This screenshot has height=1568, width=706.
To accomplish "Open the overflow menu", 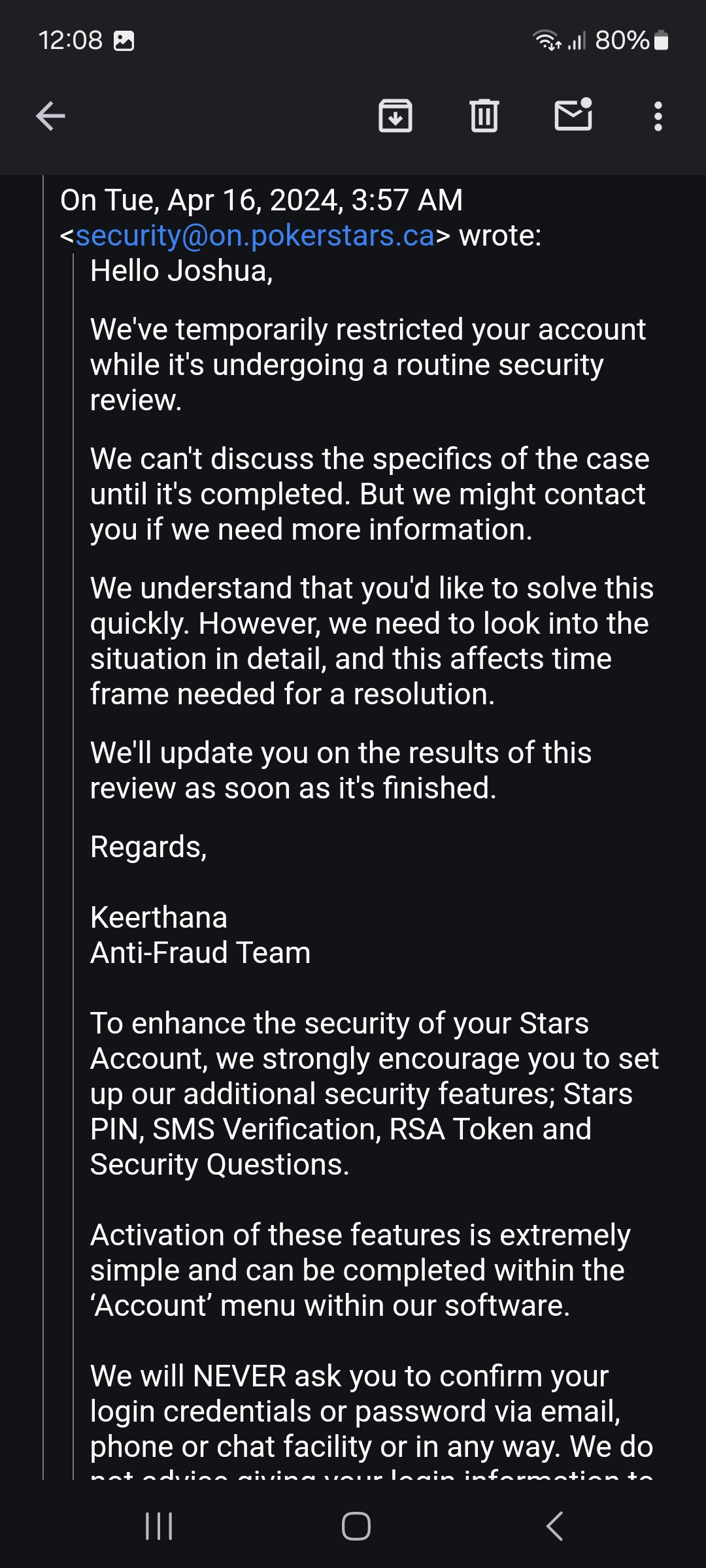I will pos(658,116).
